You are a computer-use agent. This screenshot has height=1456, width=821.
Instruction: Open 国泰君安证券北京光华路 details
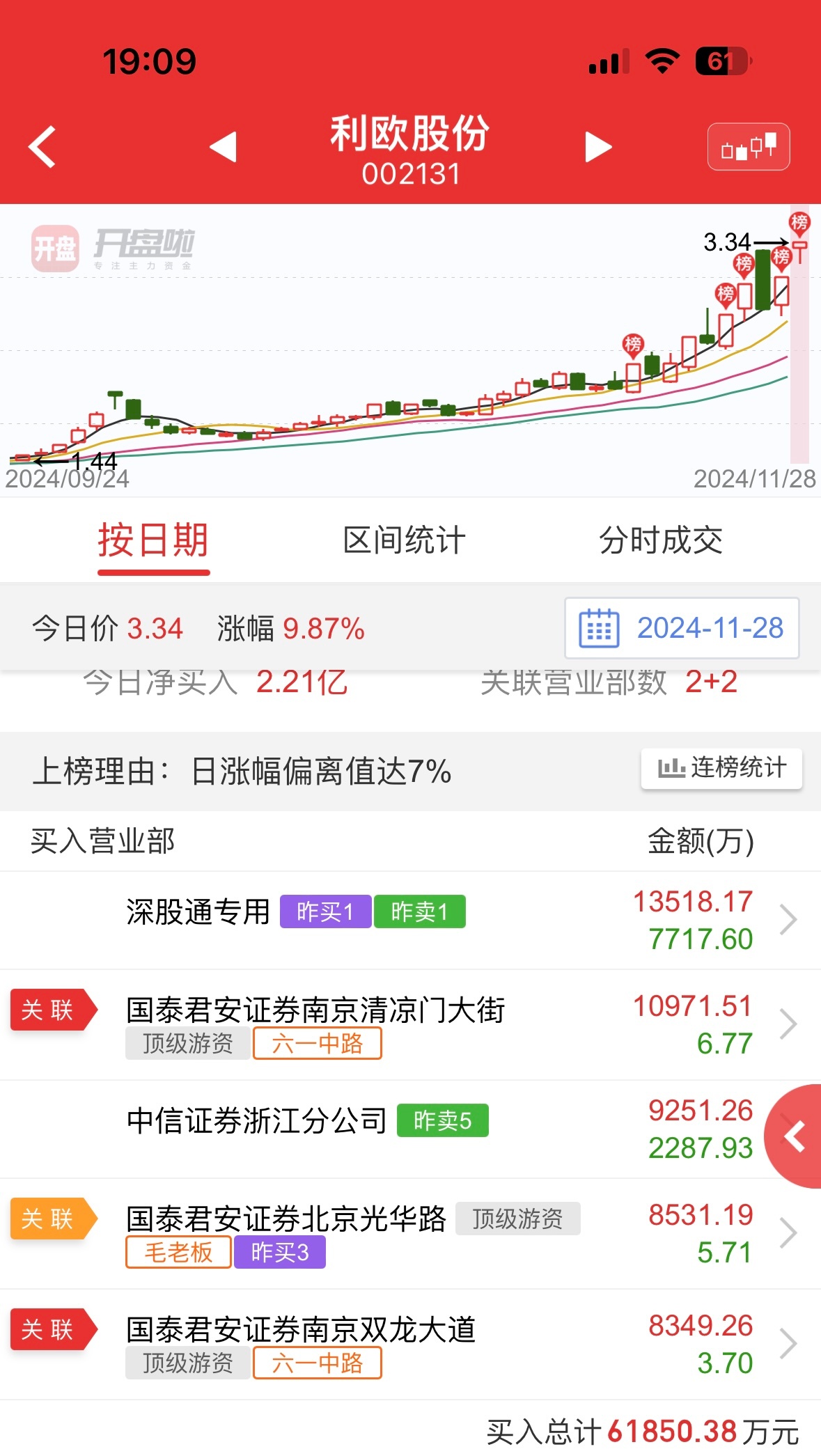click(410, 1234)
